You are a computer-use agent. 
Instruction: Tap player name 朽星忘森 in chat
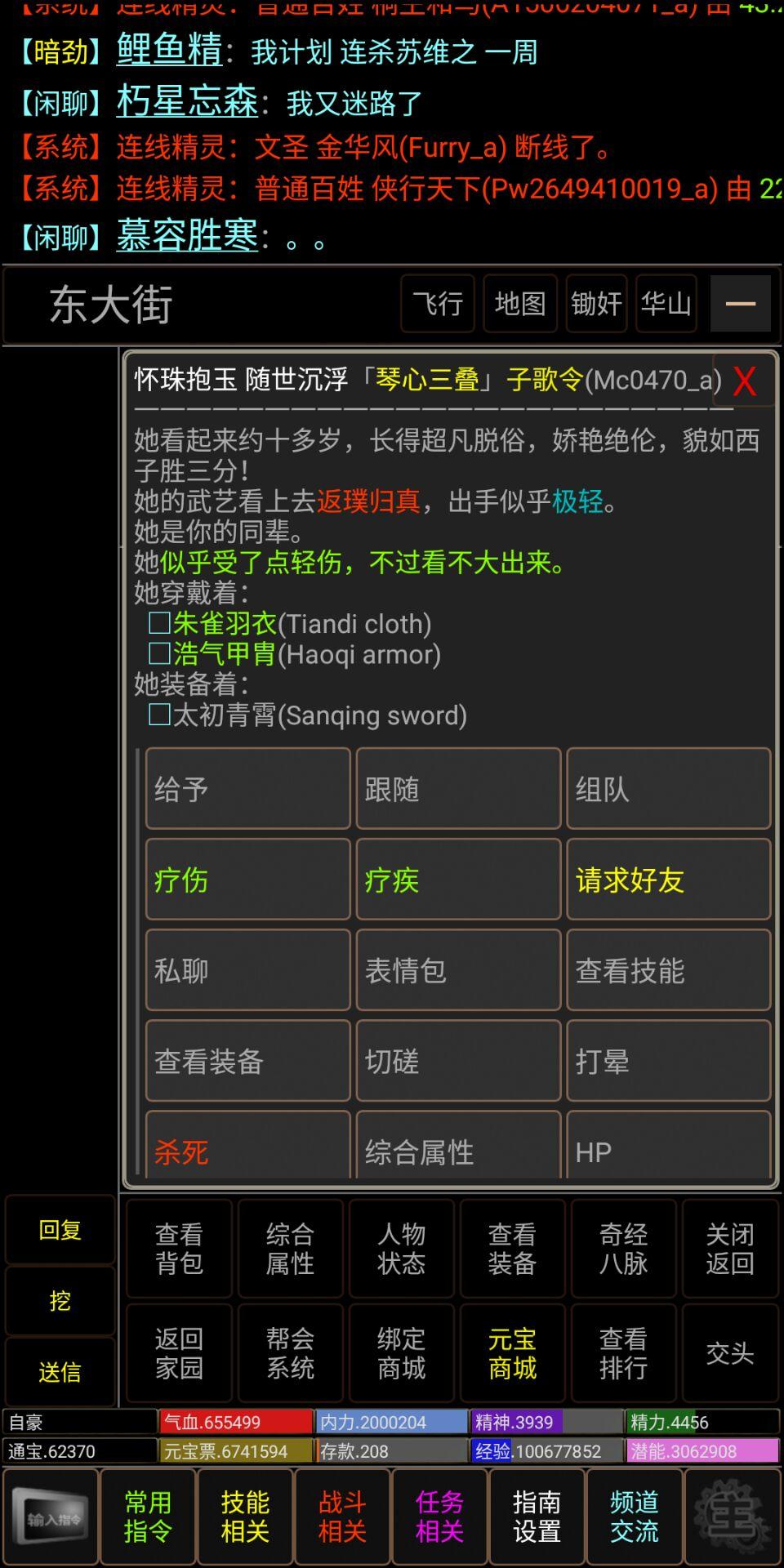187,102
